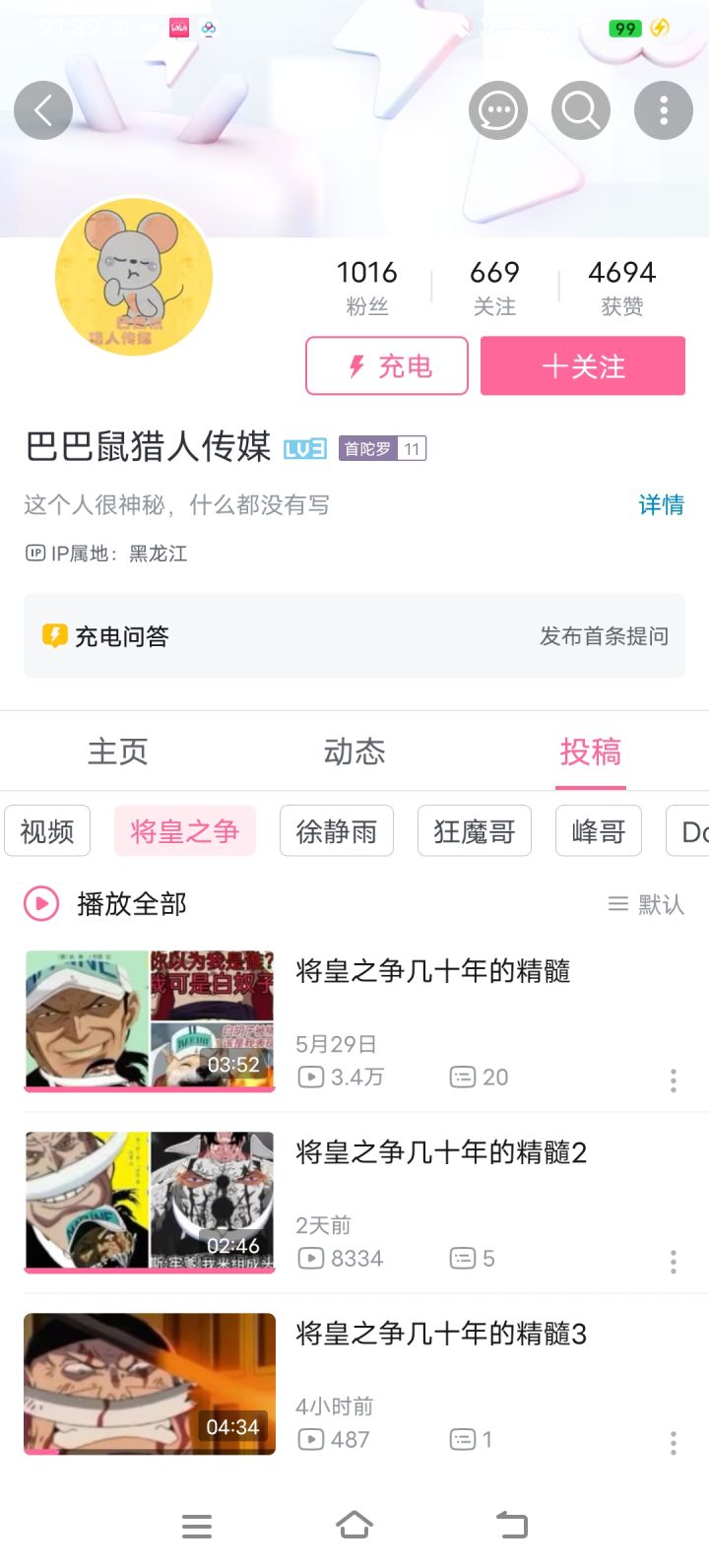Open search on this profile
Viewport: 709px width, 1568px height.
pyautogui.click(x=581, y=110)
